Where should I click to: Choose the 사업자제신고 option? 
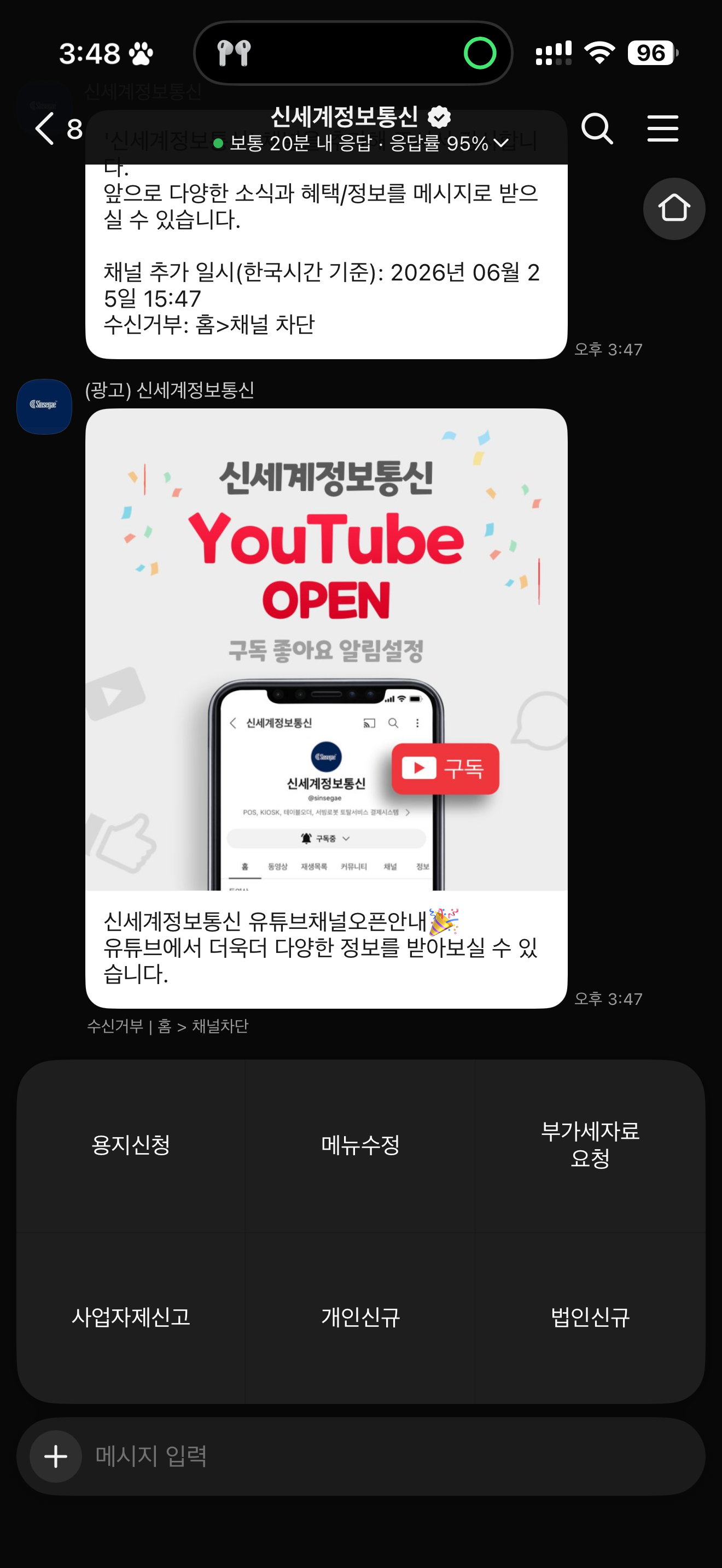click(131, 1317)
